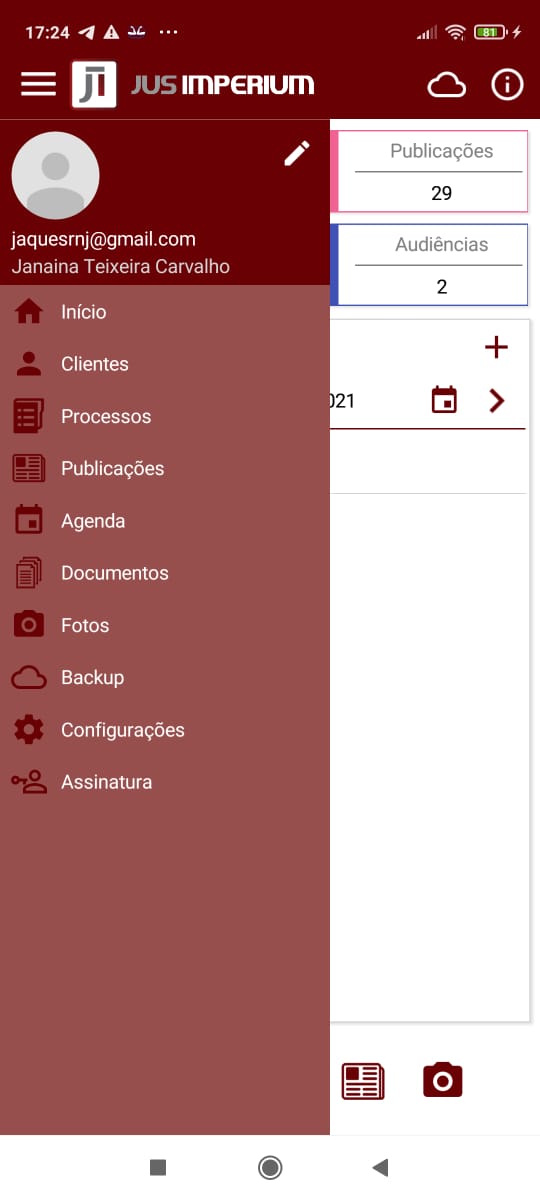Tap the system back button

pyautogui.click(x=380, y=1167)
